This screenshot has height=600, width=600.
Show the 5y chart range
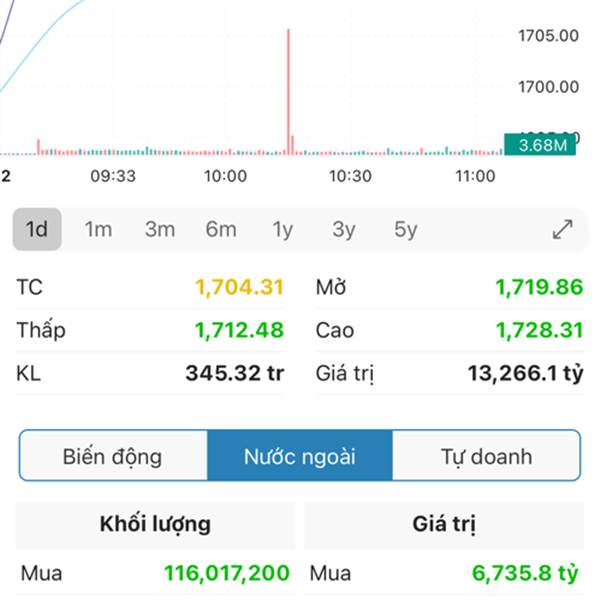(x=405, y=229)
